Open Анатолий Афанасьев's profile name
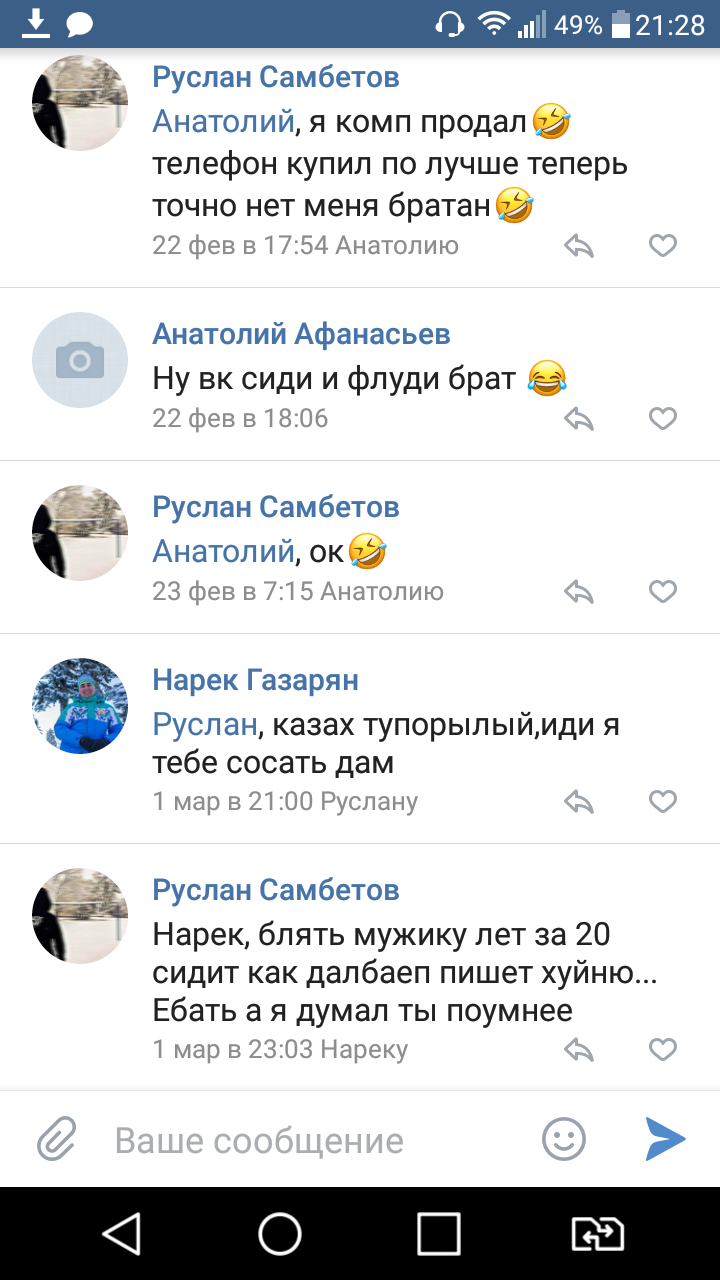 click(301, 333)
